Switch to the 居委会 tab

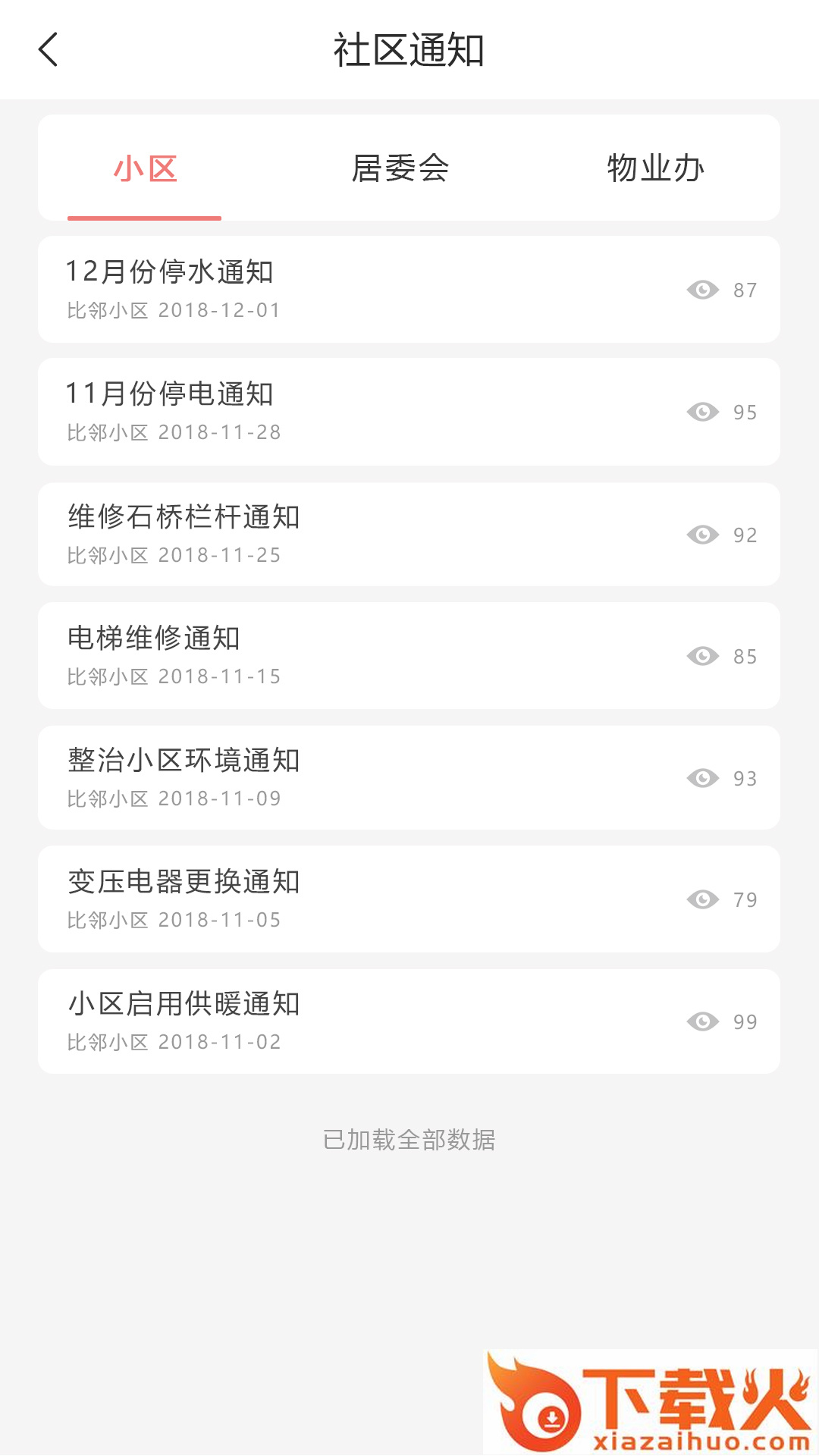(x=400, y=168)
